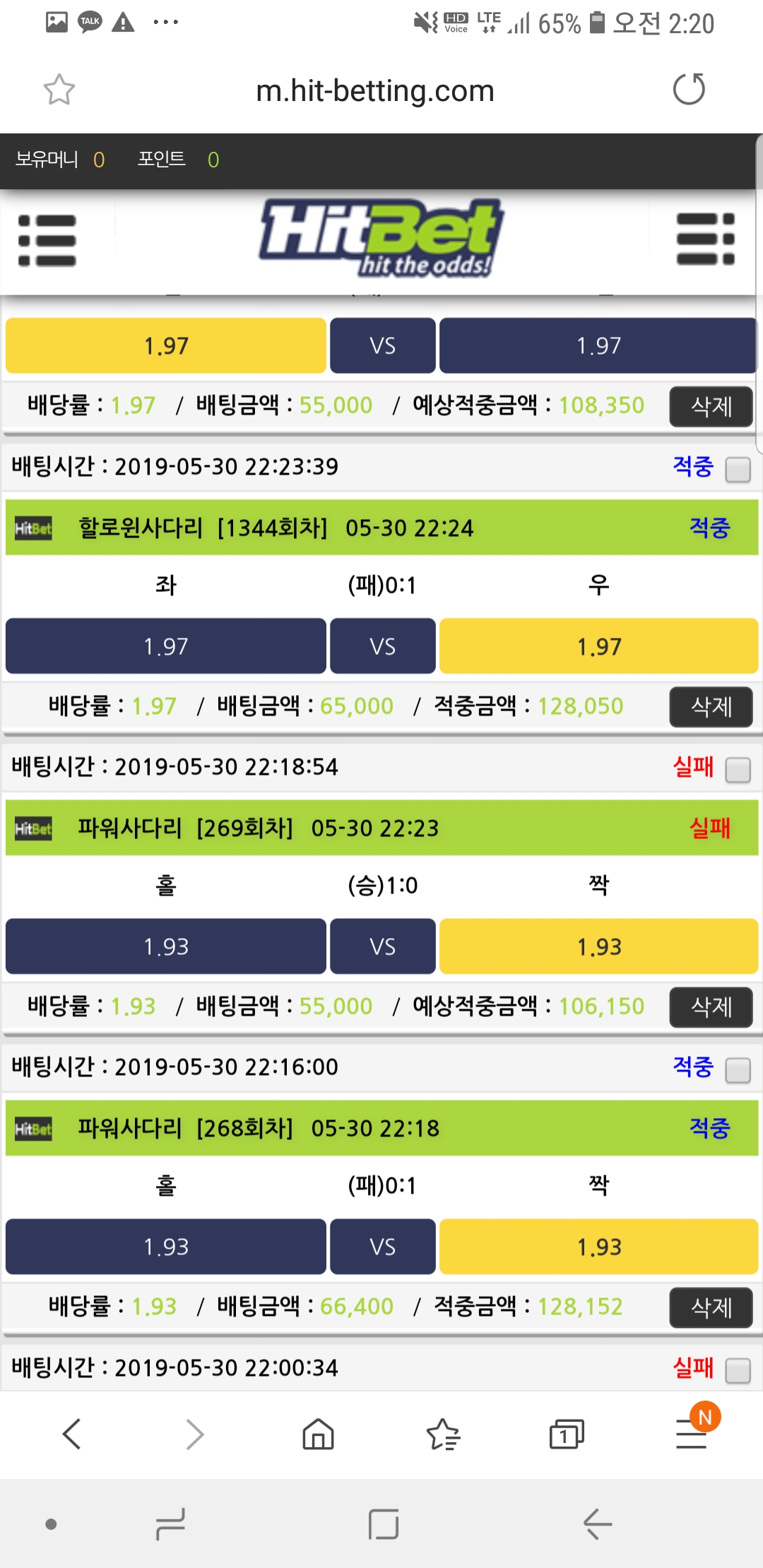This screenshot has height=1568, width=763.
Task: Reload the page
Action: [x=689, y=90]
